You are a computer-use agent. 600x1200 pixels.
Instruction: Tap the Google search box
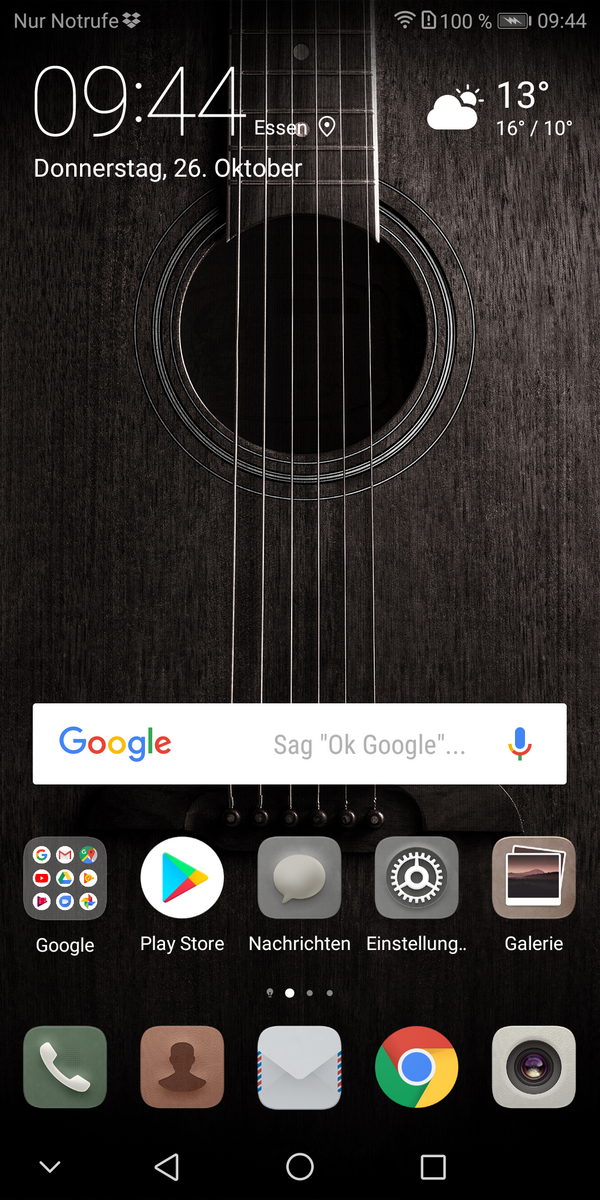pos(300,744)
